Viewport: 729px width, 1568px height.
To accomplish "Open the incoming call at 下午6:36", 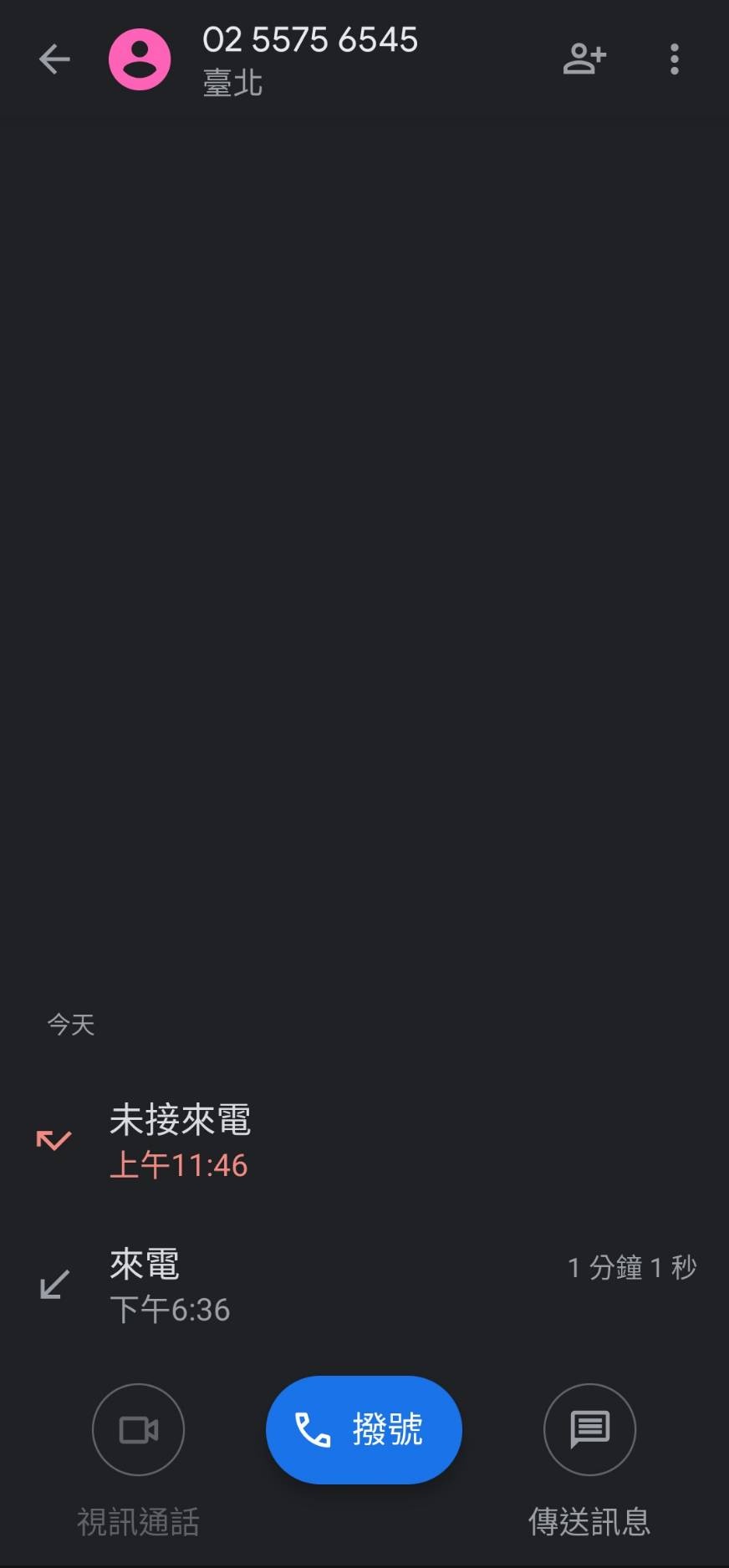I will click(x=364, y=1285).
